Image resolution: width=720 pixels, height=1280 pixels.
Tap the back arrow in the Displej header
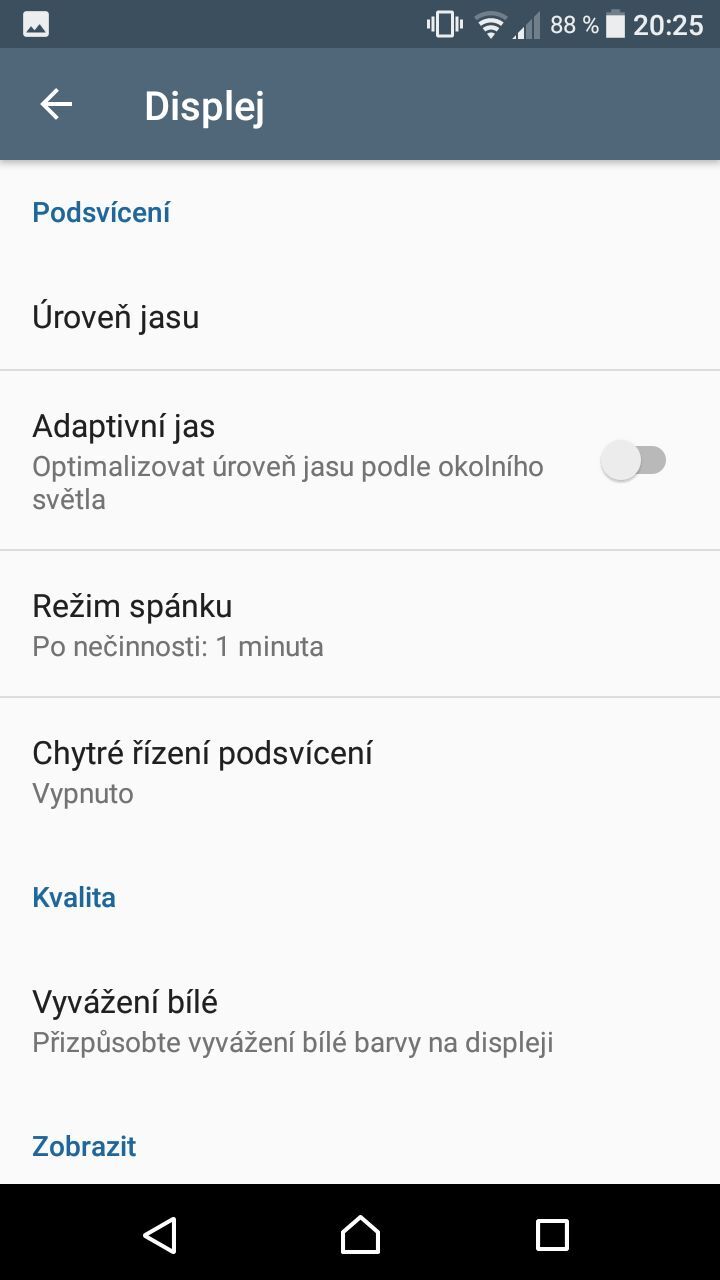56,104
